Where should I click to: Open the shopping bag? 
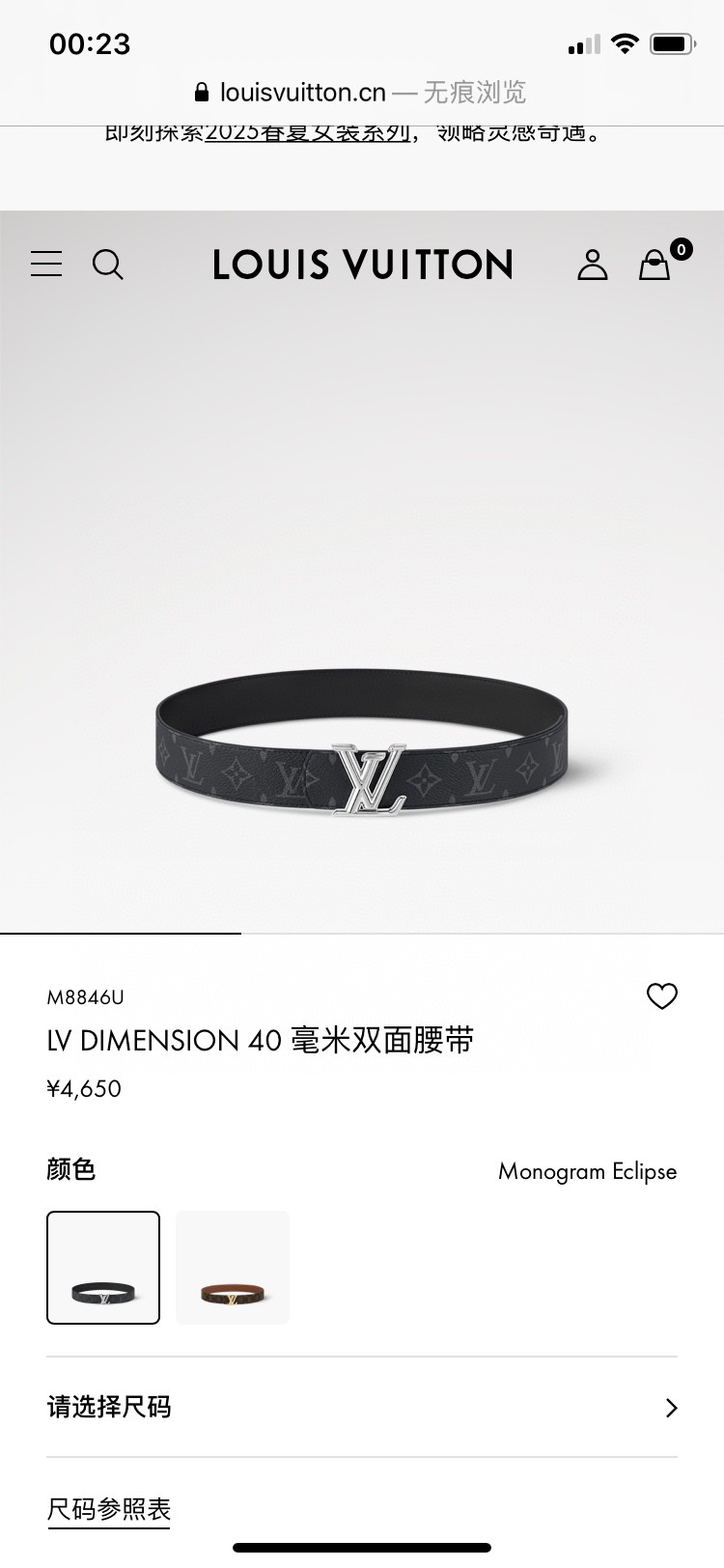(655, 265)
